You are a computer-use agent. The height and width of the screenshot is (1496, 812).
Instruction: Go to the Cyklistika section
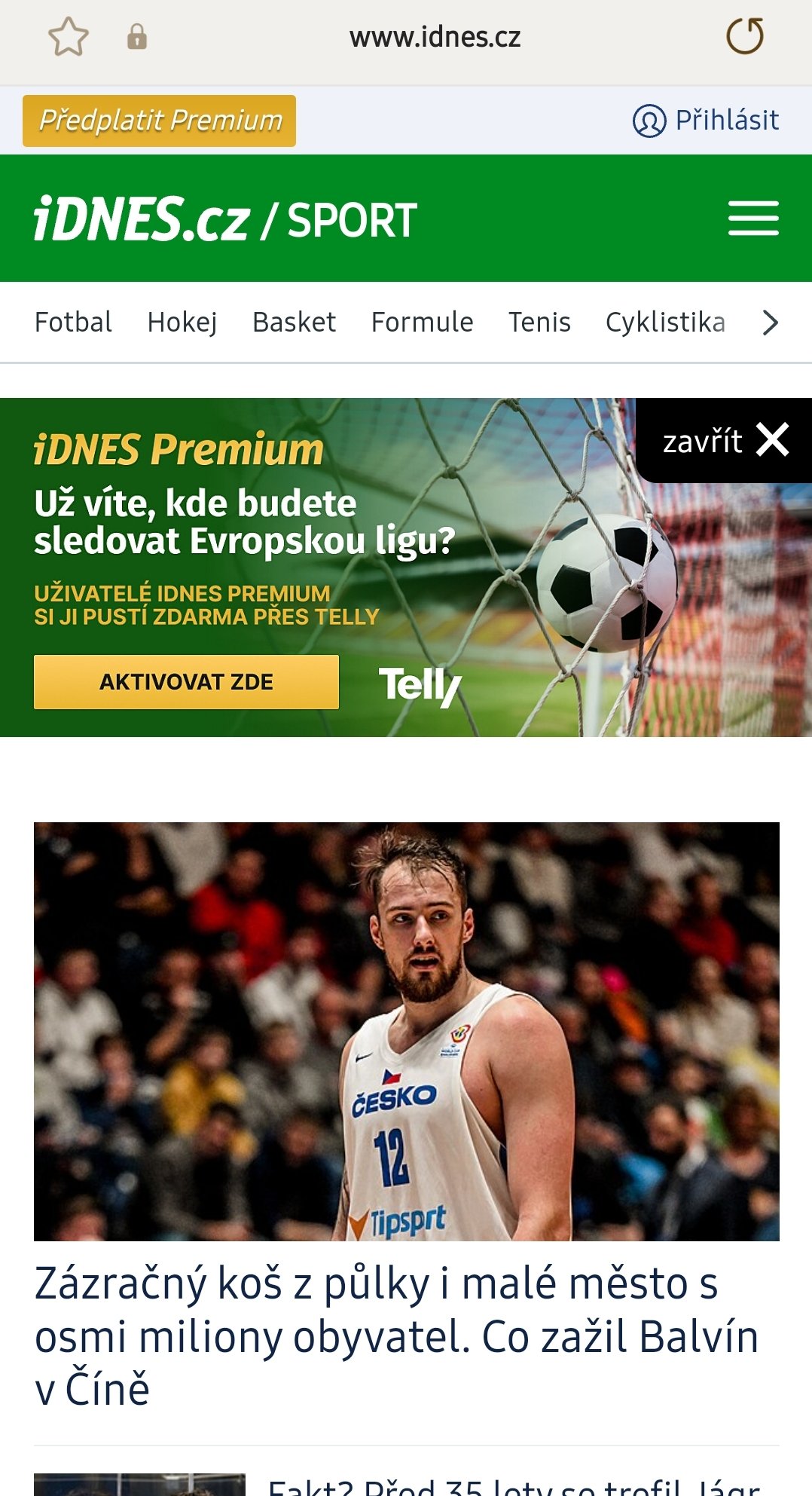tap(665, 323)
